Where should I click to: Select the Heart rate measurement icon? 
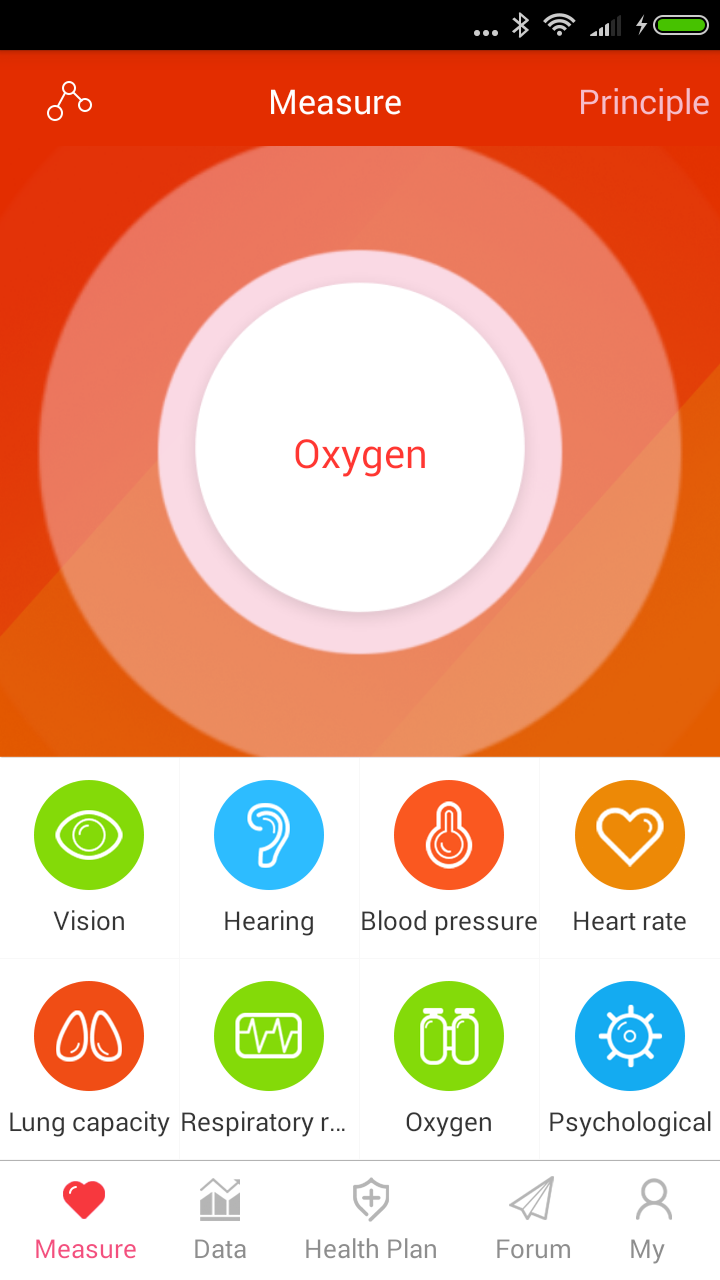click(629, 835)
